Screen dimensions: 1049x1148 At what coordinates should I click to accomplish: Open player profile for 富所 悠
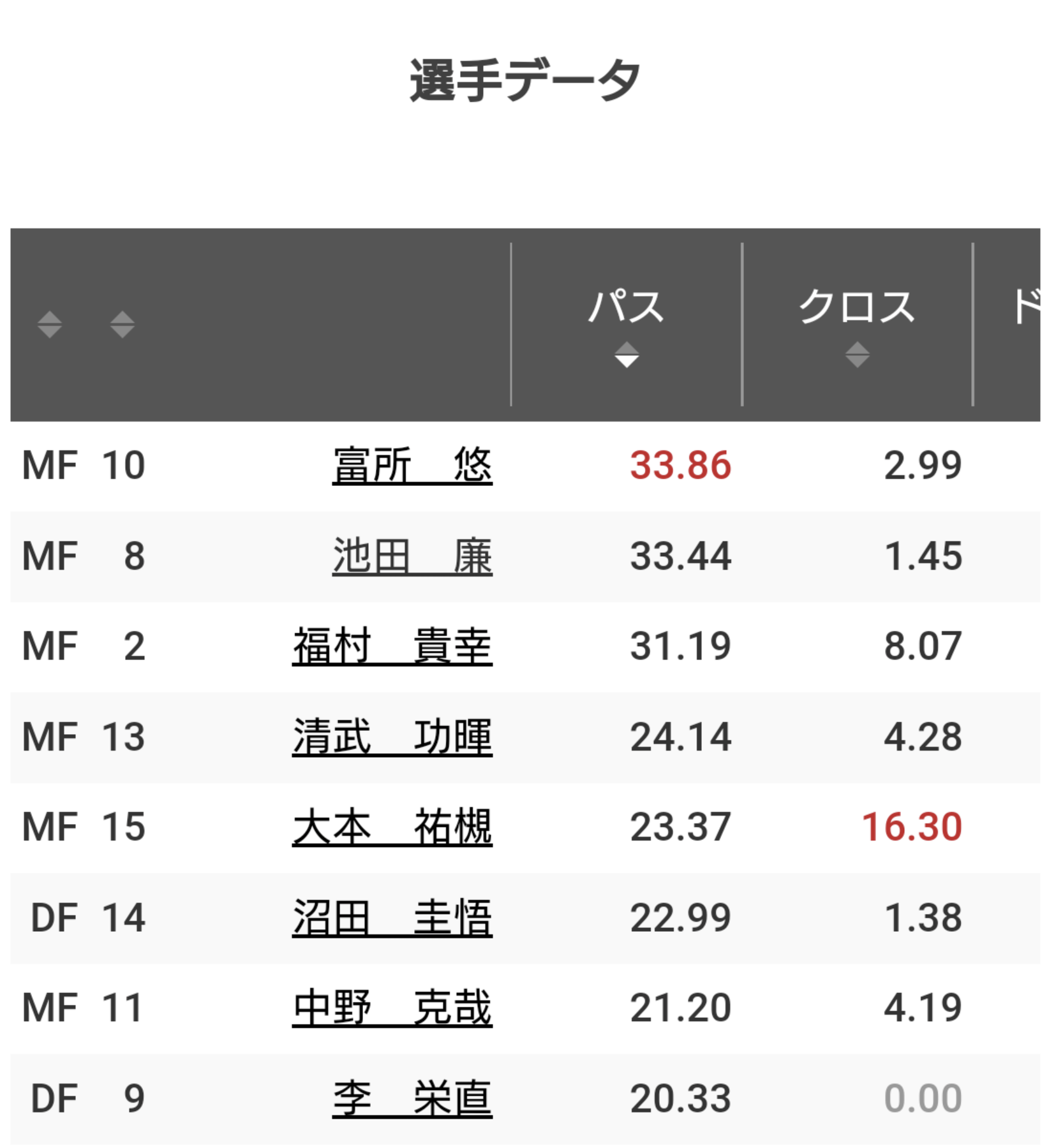(x=412, y=466)
